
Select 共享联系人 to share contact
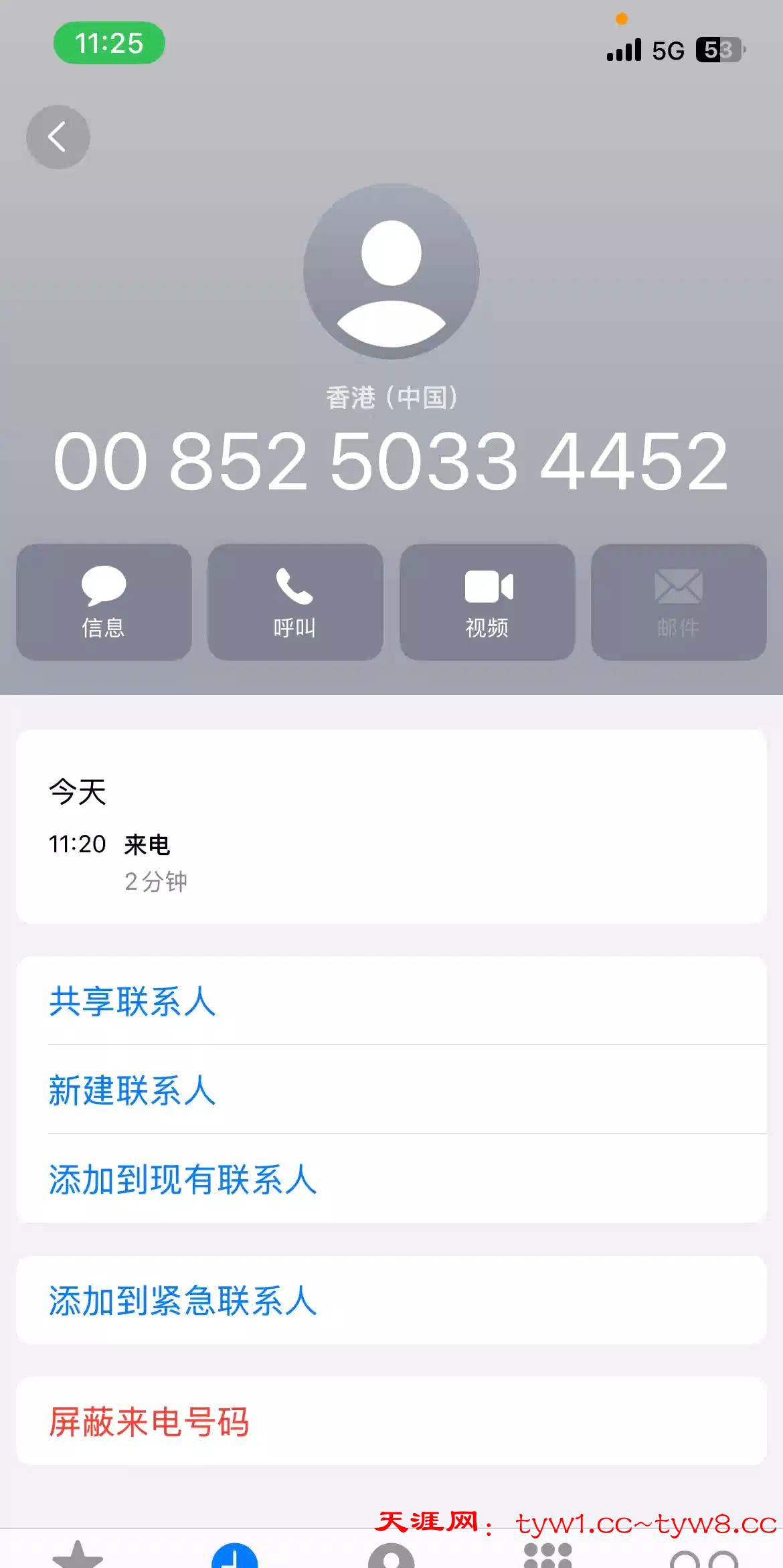(x=133, y=1002)
